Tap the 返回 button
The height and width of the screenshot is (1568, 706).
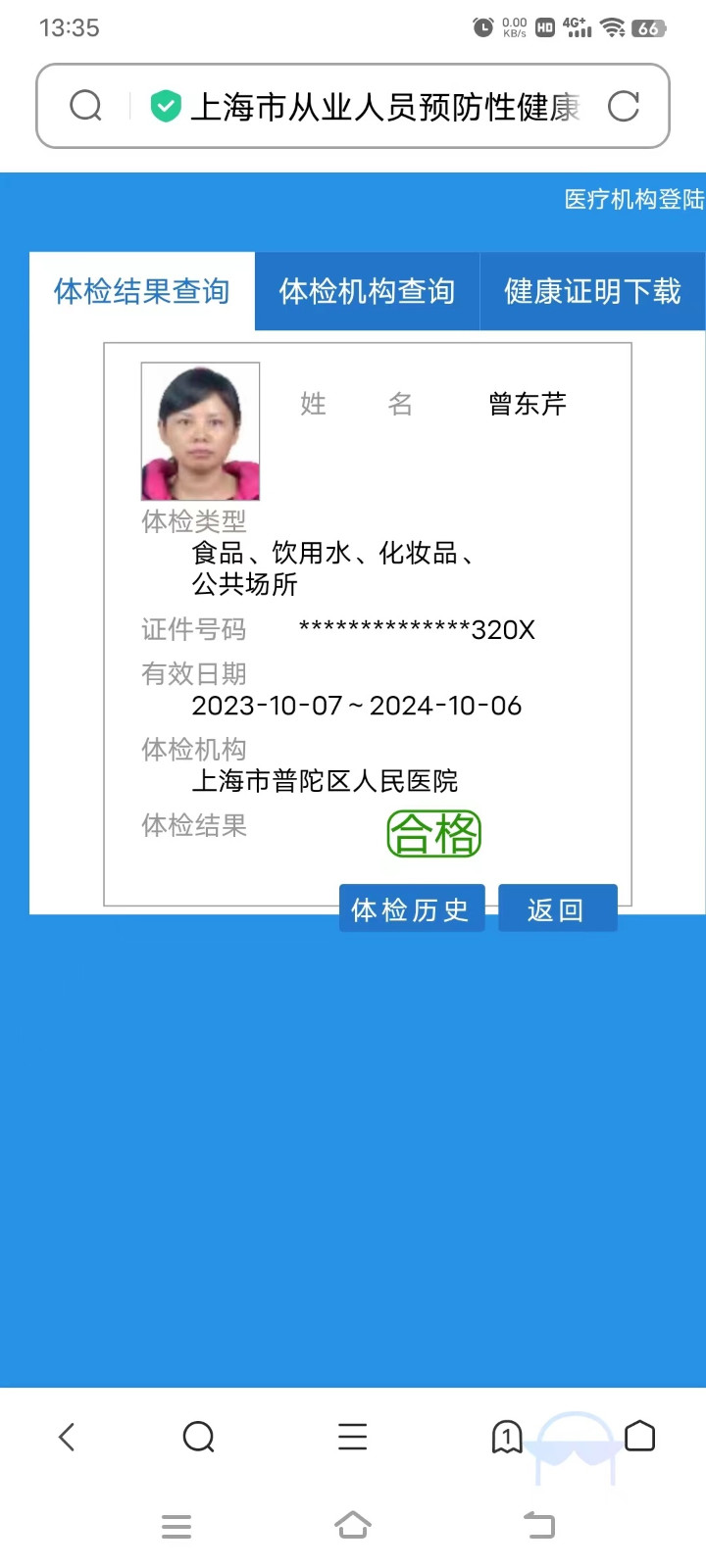(x=557, y=909)
